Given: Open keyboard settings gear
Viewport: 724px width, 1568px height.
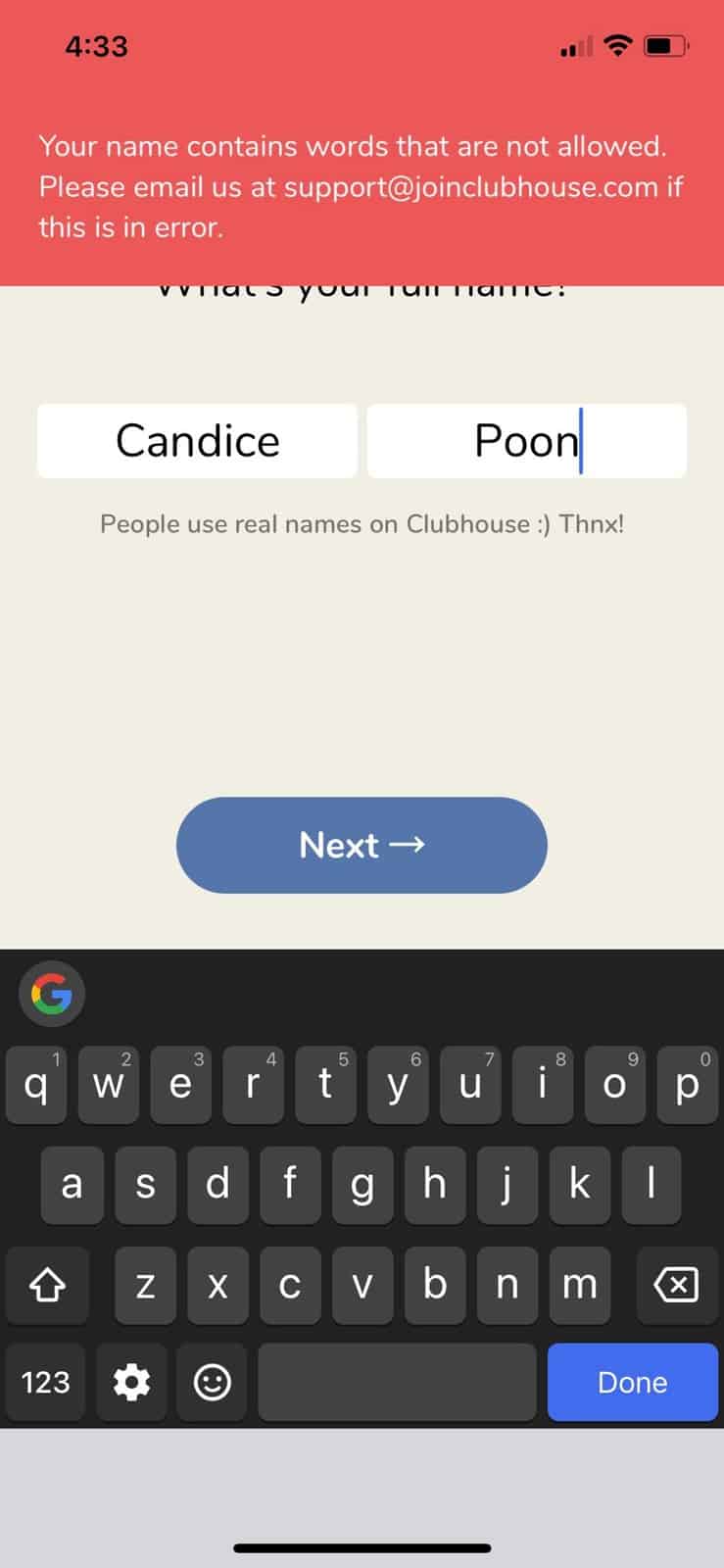Looking at the screenshot, I should point(132,1382).
